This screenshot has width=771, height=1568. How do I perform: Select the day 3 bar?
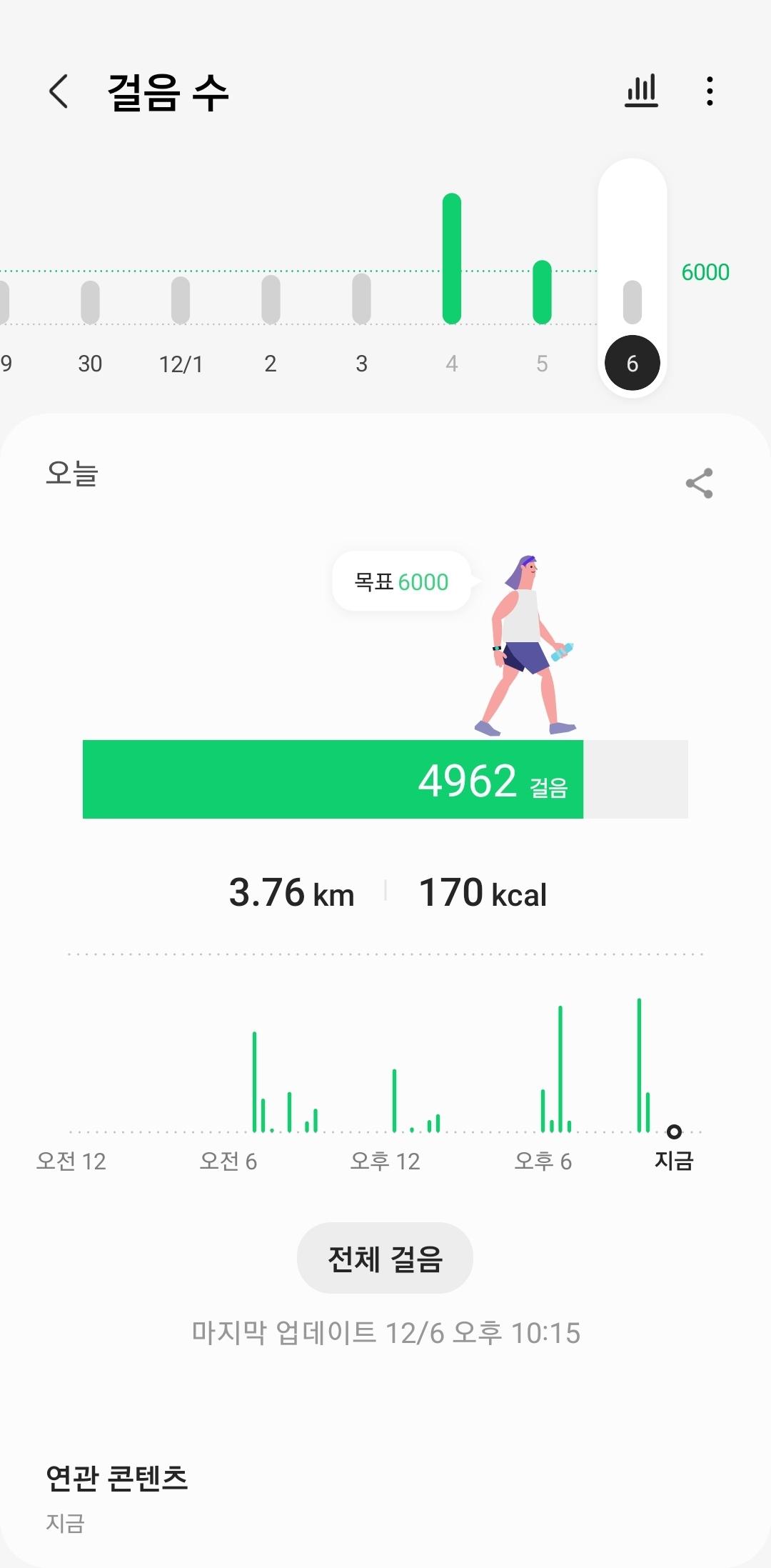click(362, 300)
